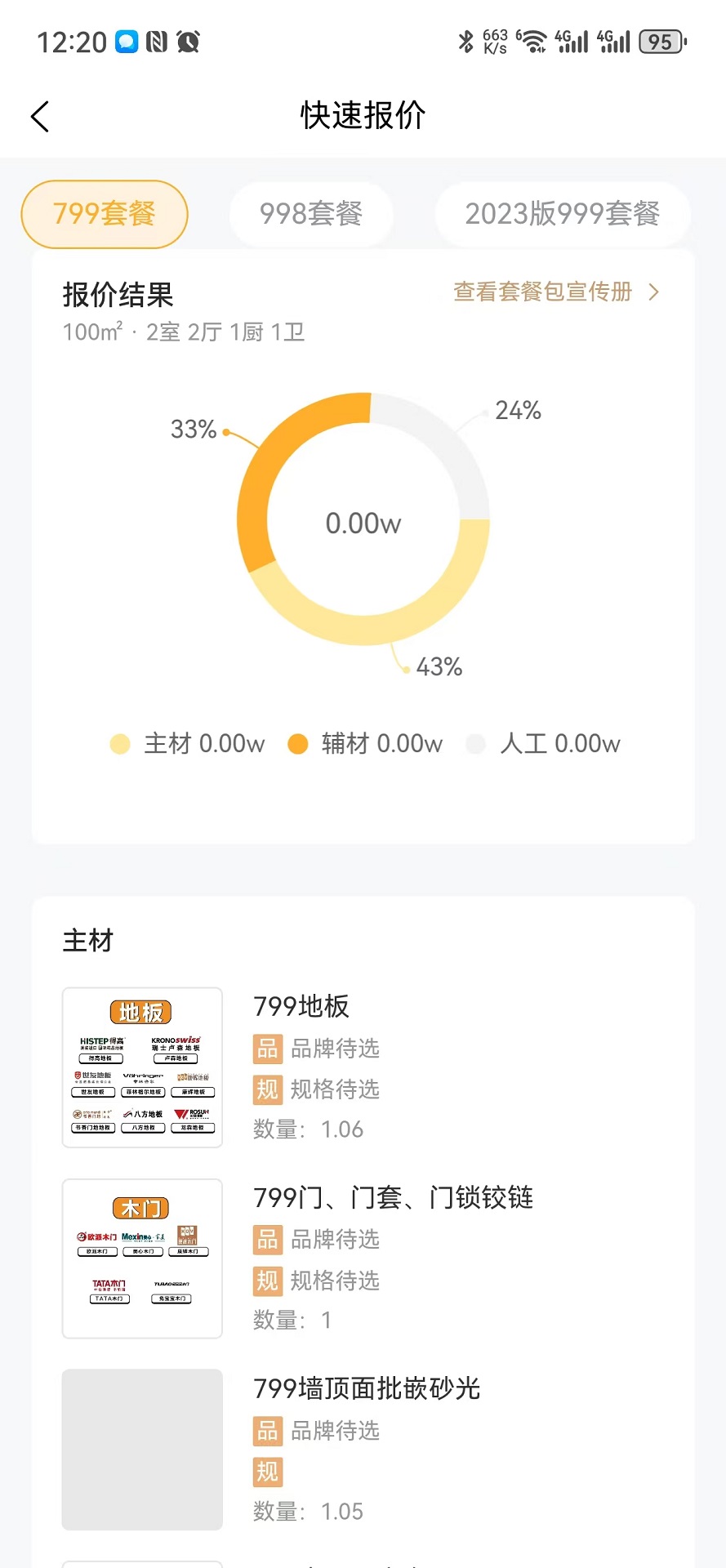The height and width of the screenshot is (1568, 726).
Task: Tap the 品 icon under 799门、门套、门锁铰链
Action: tap(267, 1240)
